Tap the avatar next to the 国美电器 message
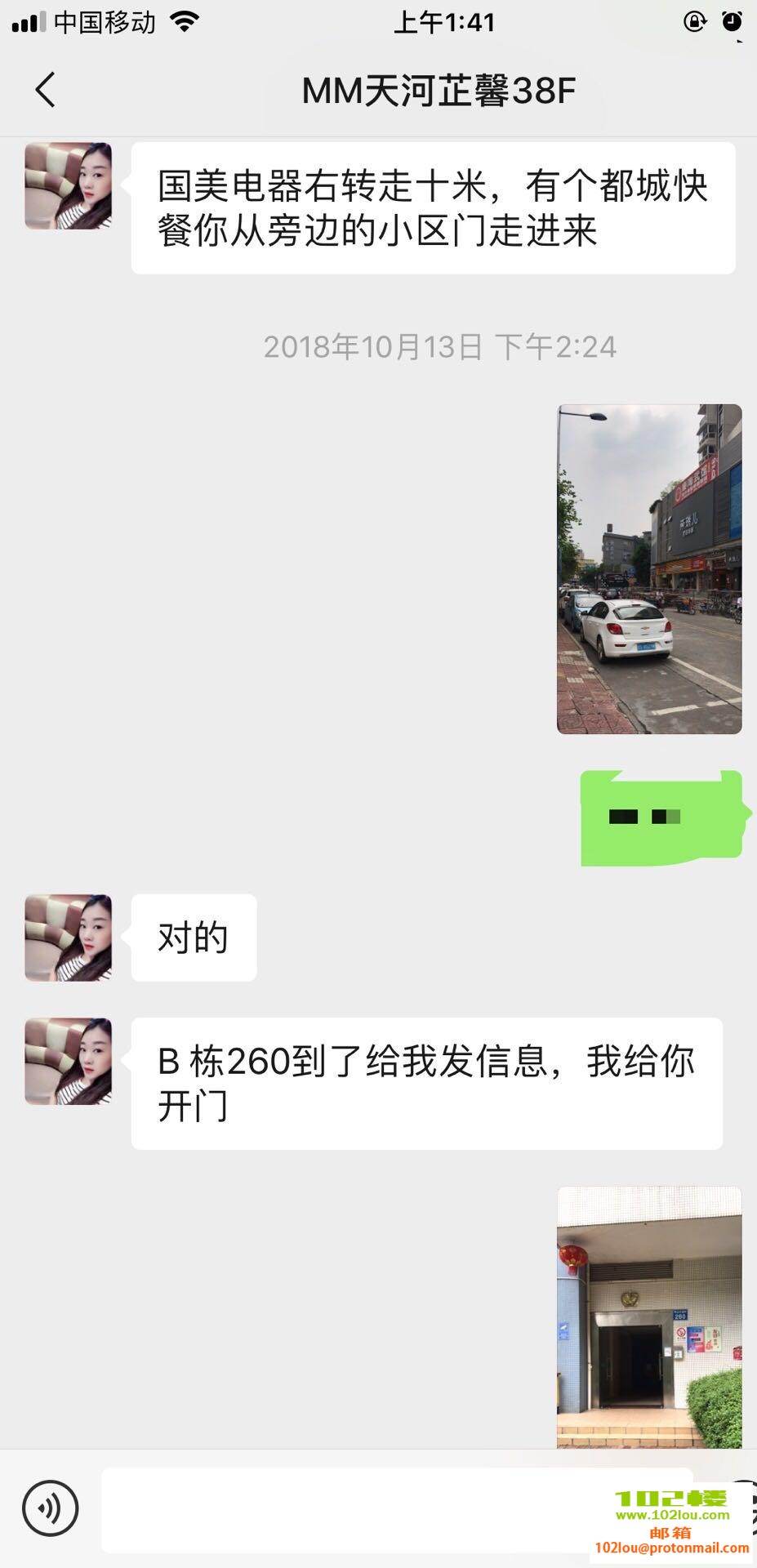757x1568 pixels. point(68,186)
